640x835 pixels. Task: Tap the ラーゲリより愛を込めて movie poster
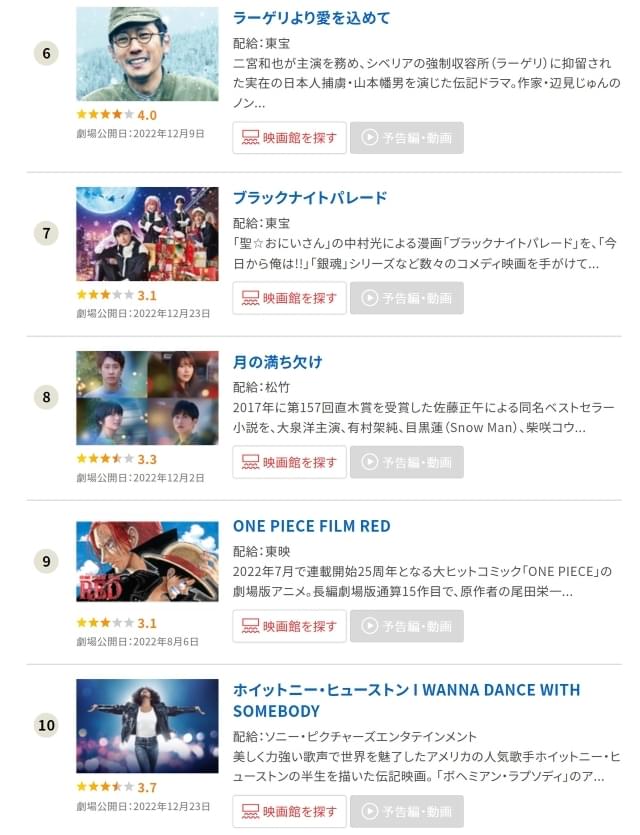147,54
